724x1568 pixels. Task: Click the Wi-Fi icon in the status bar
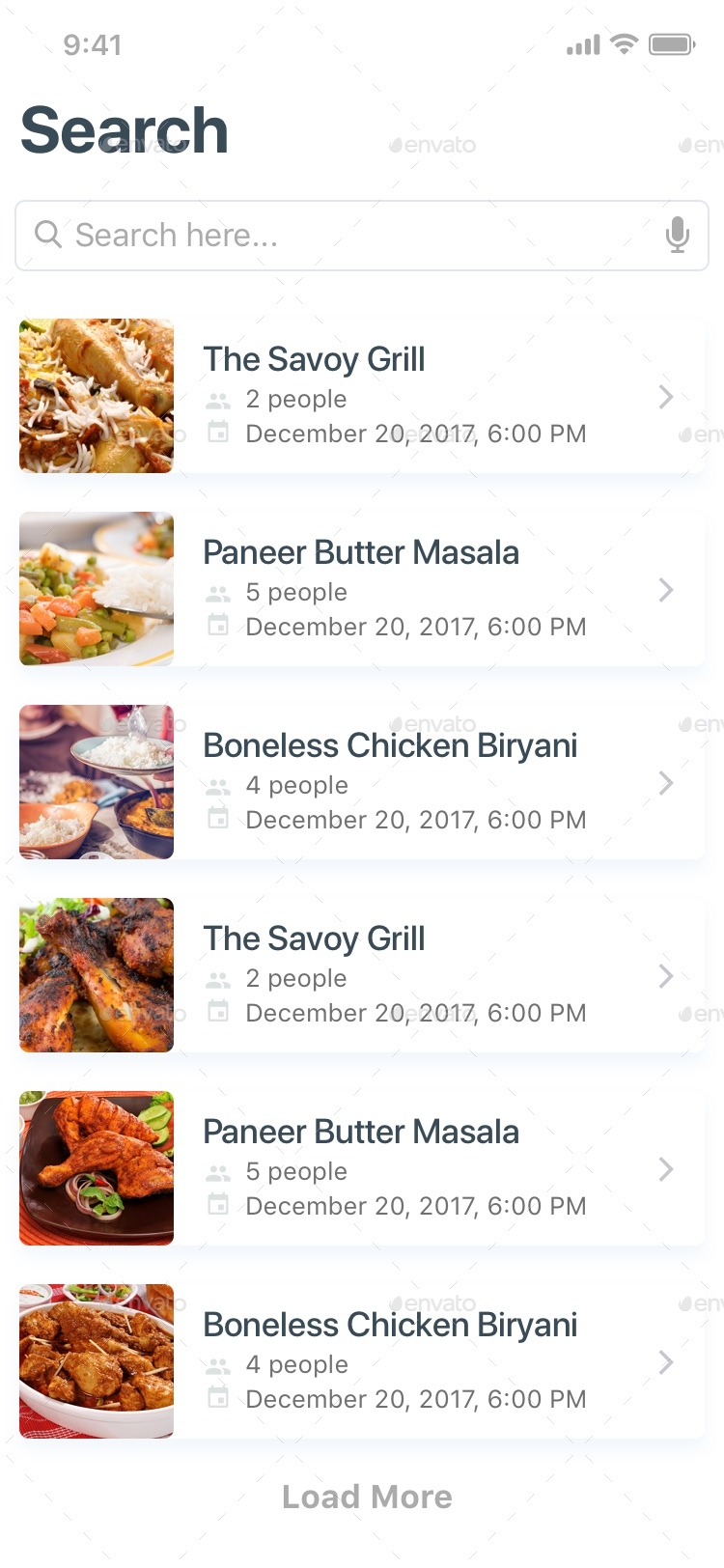[x=623, y=43]
